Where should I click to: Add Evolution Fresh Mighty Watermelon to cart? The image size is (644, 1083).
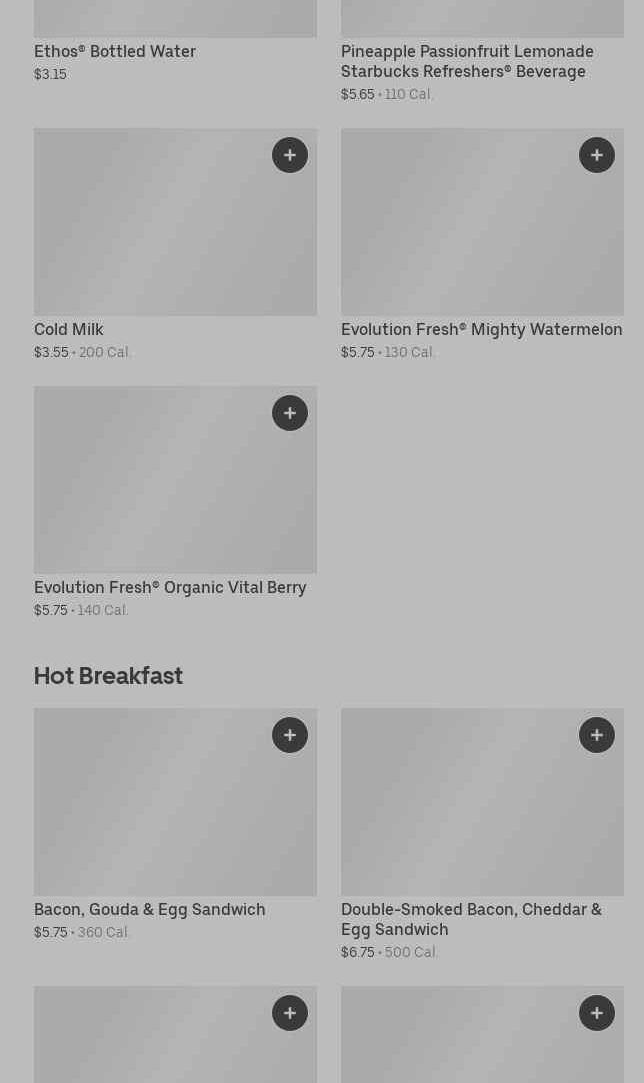[597, 155]
